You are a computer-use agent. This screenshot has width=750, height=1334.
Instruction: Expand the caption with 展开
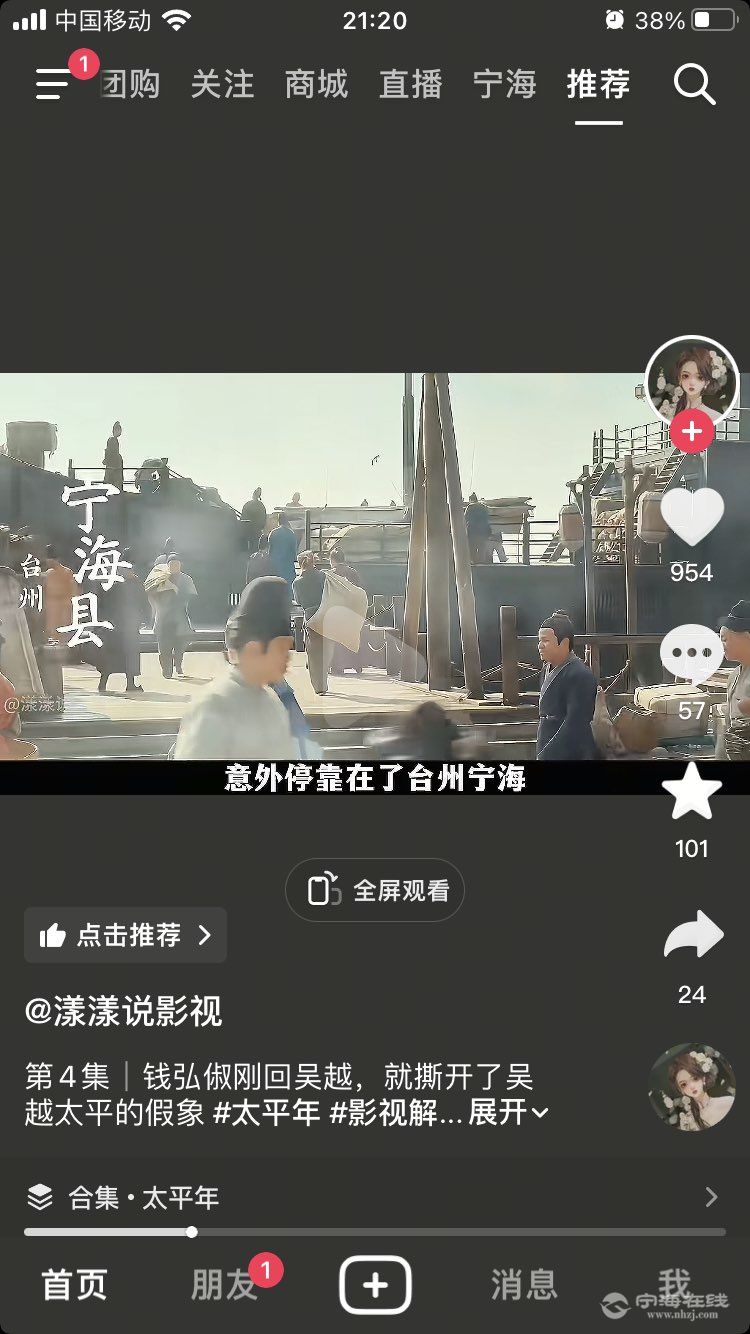coord(508,1112)
